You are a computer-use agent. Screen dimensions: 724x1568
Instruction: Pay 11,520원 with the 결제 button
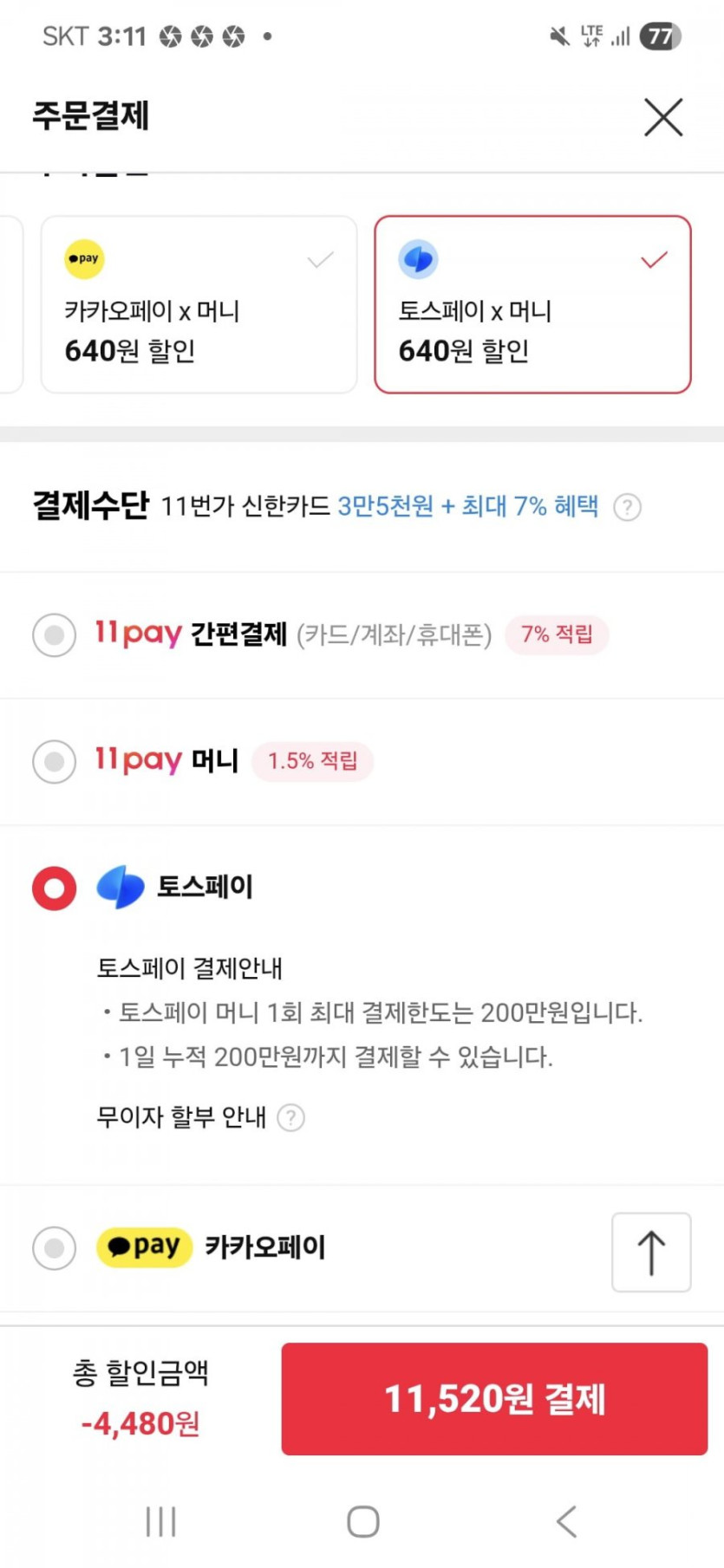point(494,1398)
